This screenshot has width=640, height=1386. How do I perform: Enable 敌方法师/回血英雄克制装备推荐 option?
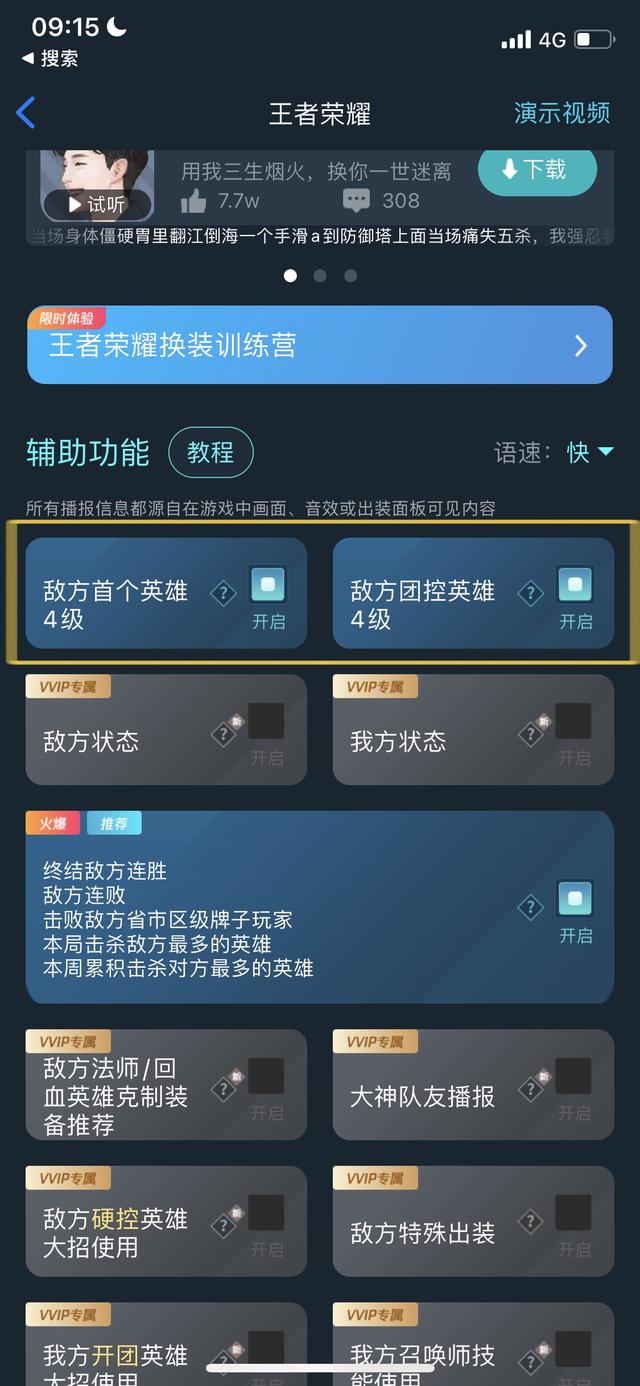pyautogui.click(x=267, y=1077)
